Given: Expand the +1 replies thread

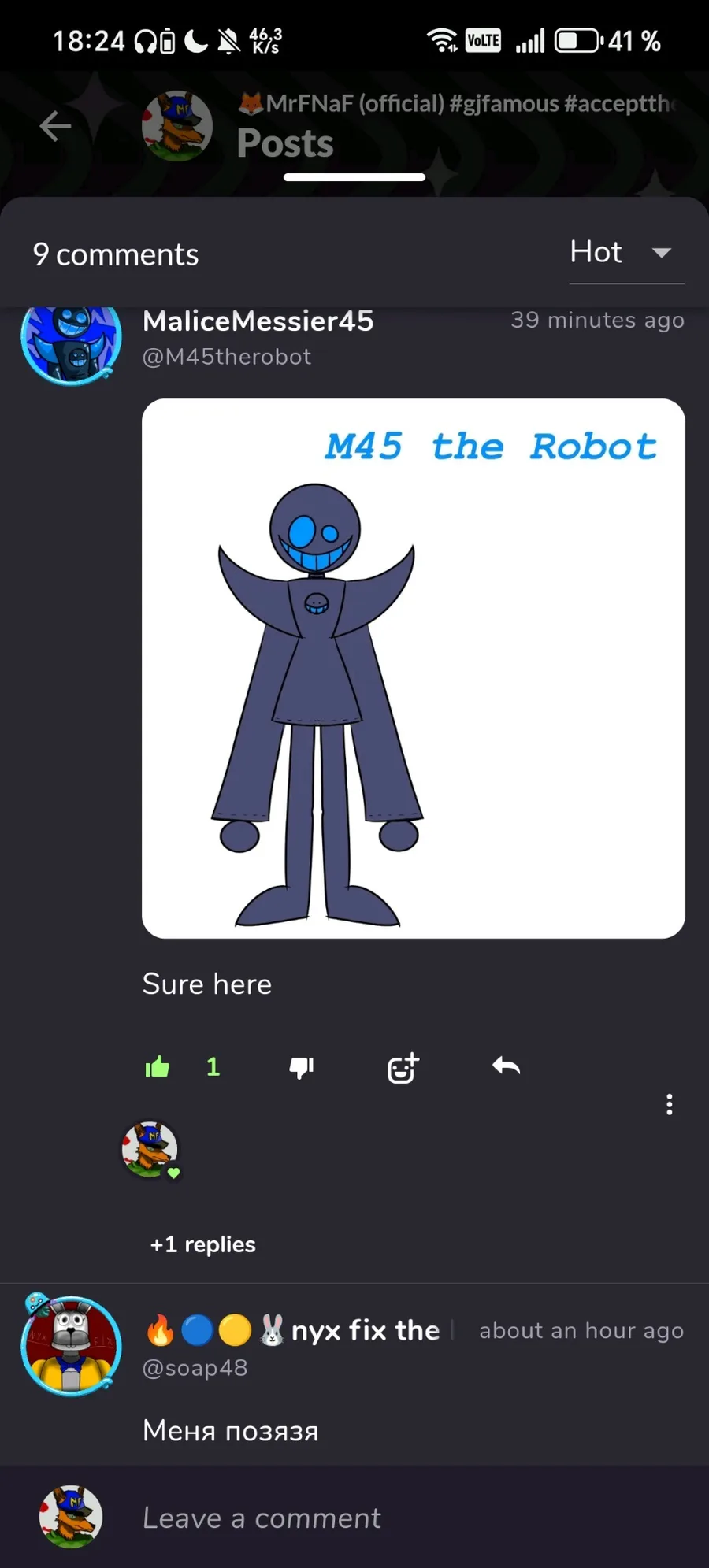Looking at the screenshot, I should (203, 1244).
